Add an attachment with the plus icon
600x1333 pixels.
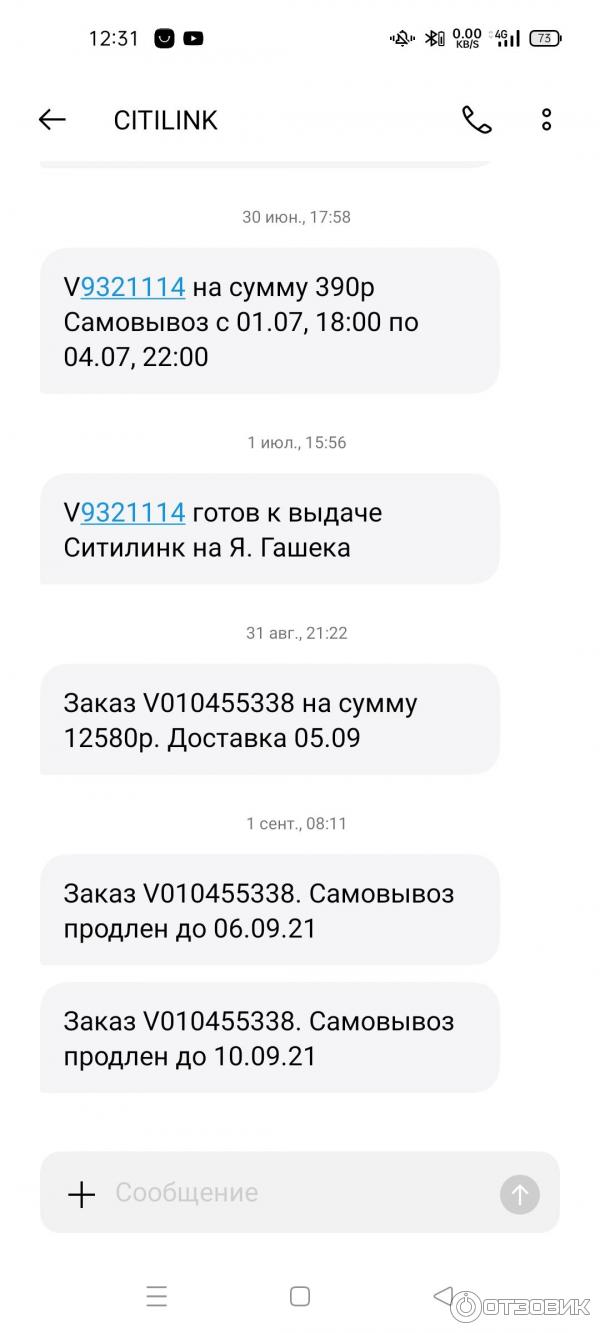tap(81, 1193)
